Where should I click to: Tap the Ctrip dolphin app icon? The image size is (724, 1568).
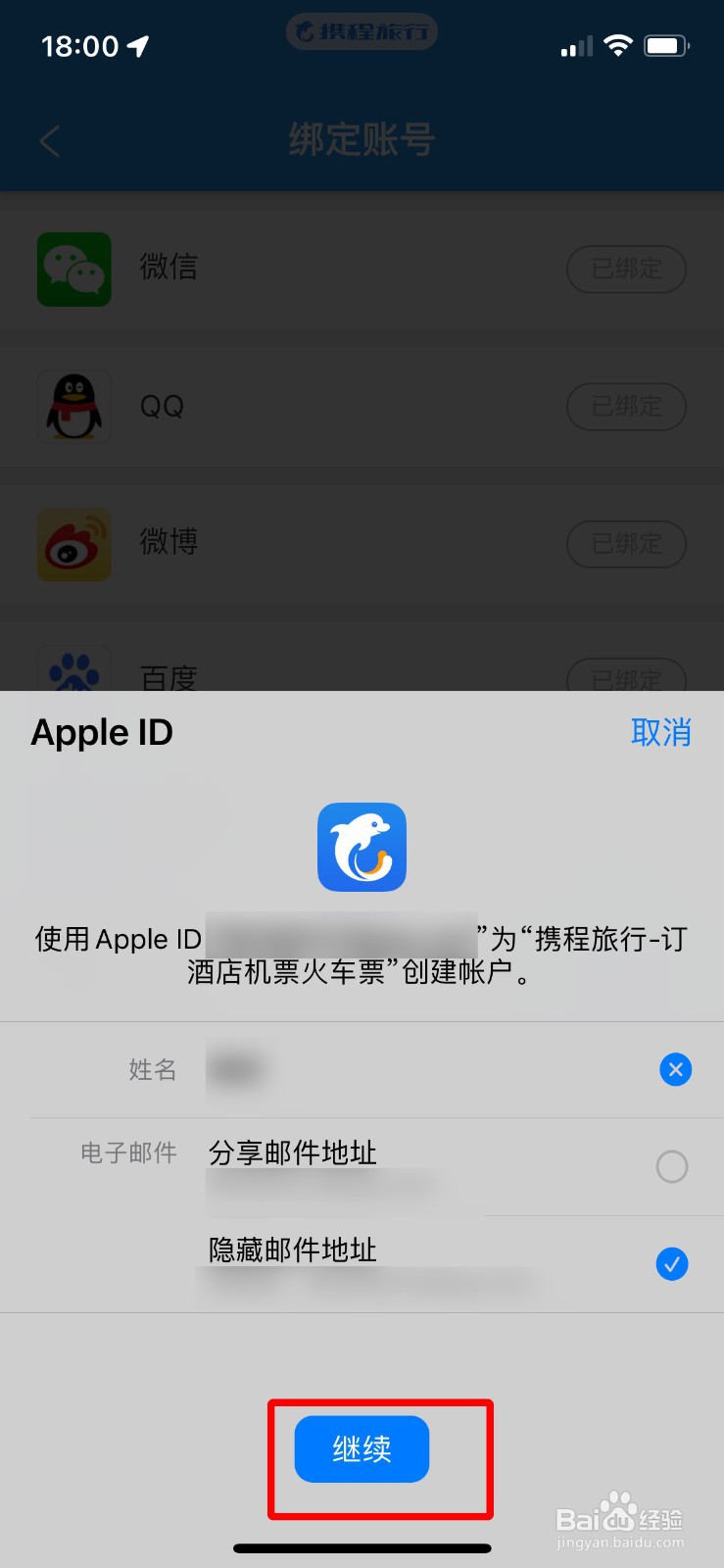362,847
